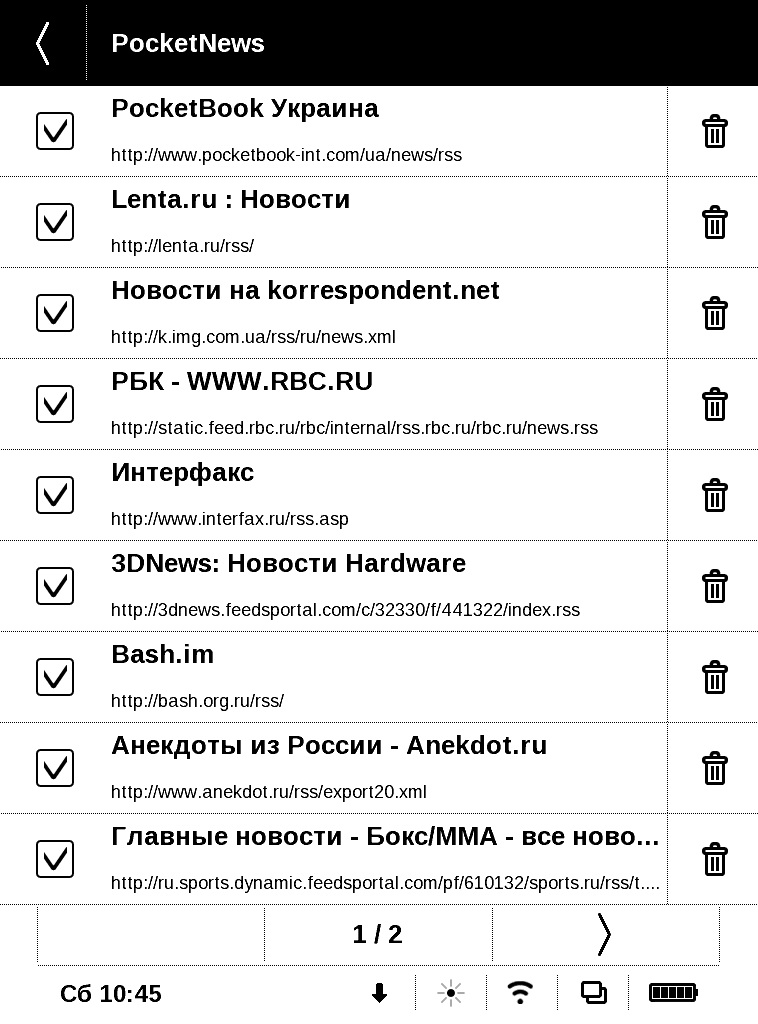Uncheck Главные новости - Бокс/MMA feed
Viewport: 758px width, 1024px height.
coord(55,859)
